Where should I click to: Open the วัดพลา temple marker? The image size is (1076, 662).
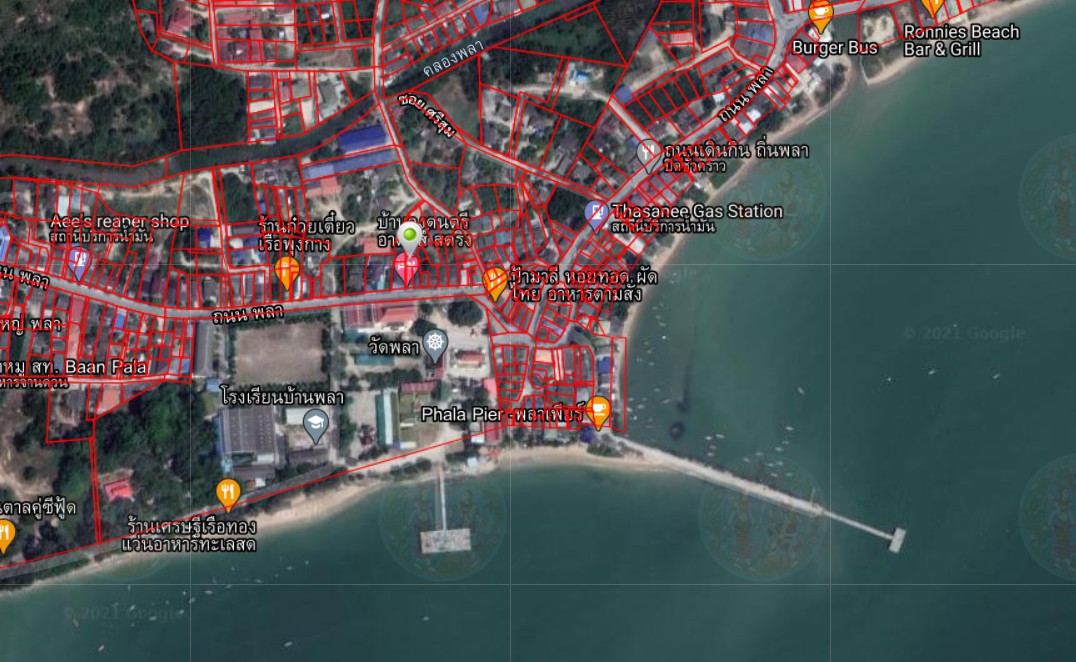click(435, 346)
